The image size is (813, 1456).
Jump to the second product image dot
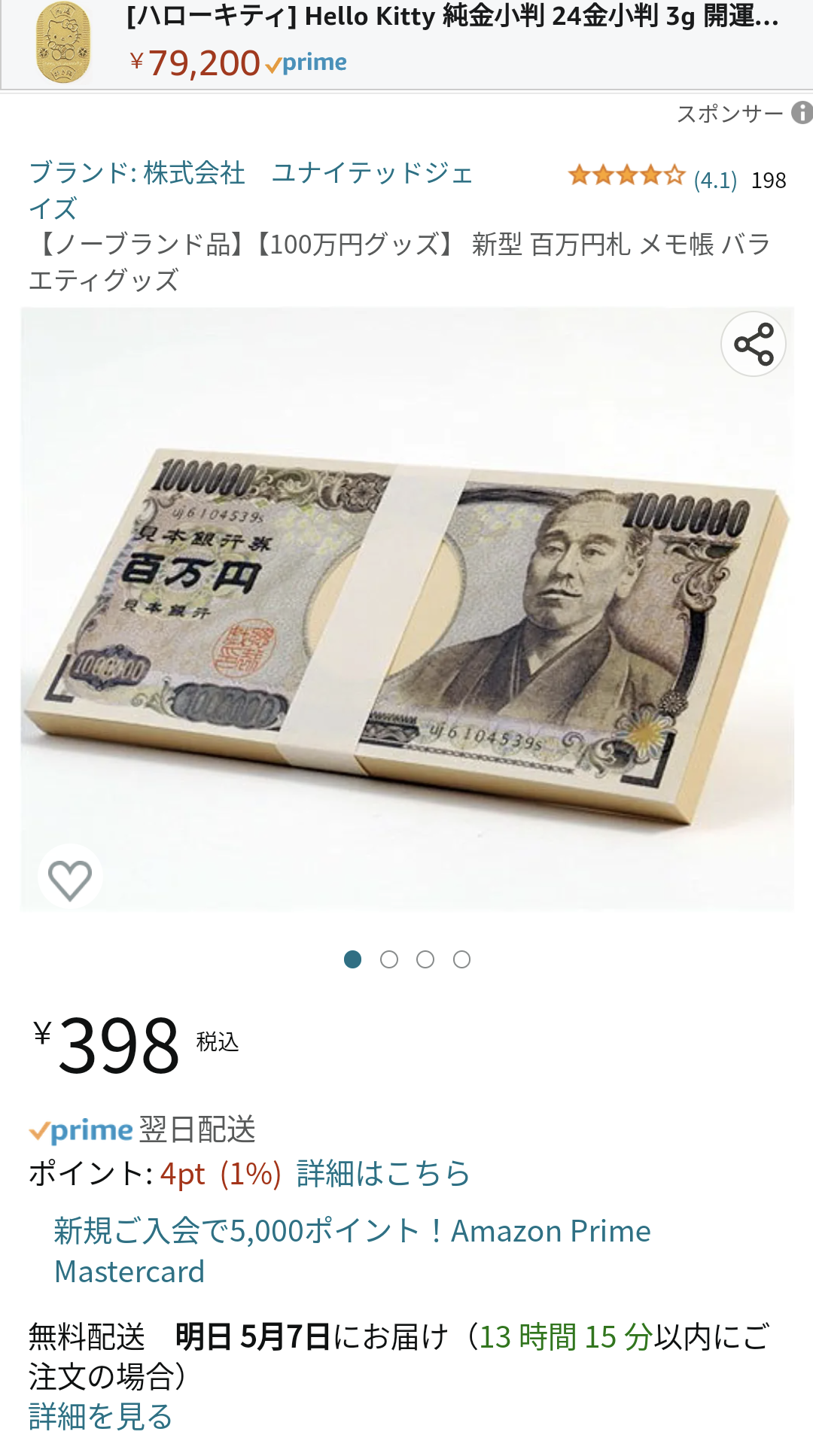[x=389, y=959]
